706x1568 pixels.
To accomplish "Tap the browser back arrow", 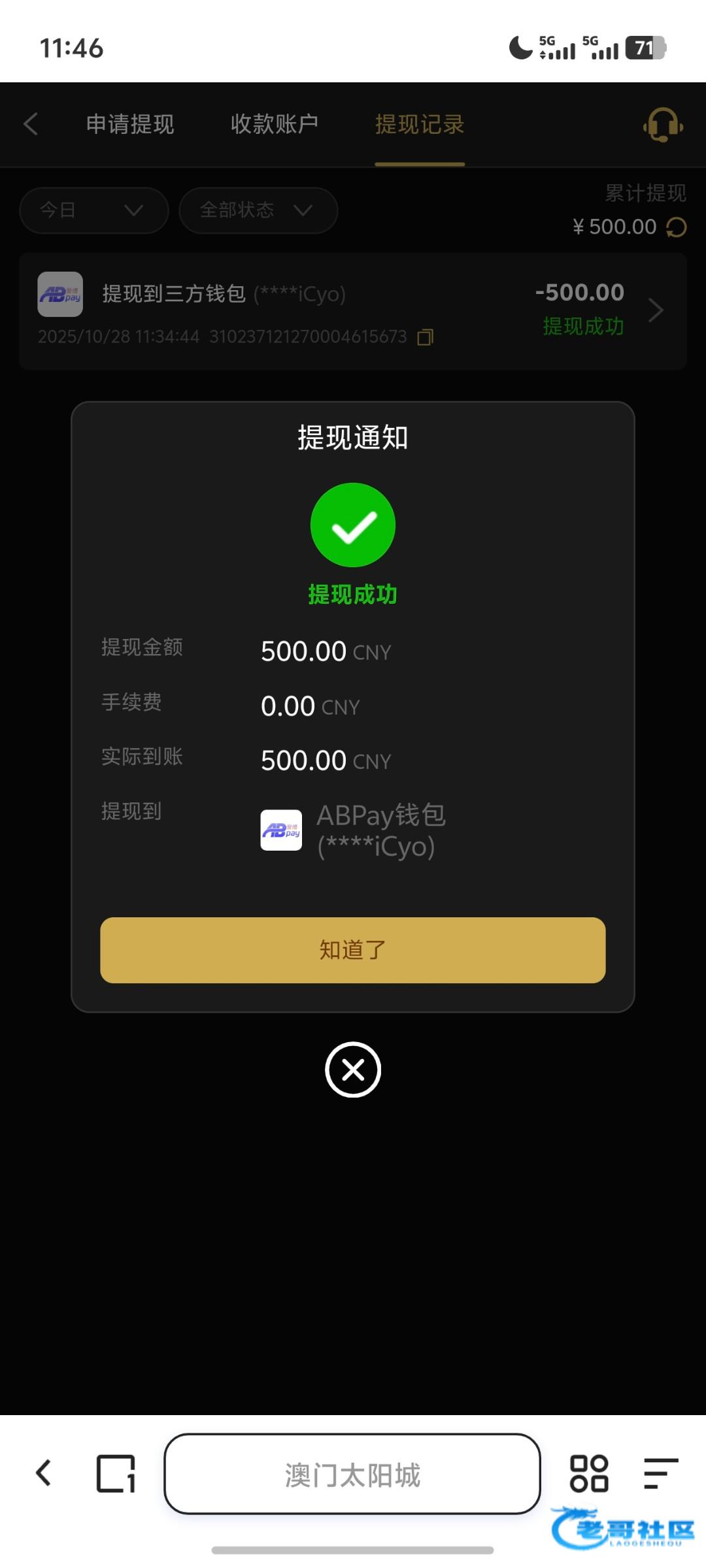I will click(44, 1473).
